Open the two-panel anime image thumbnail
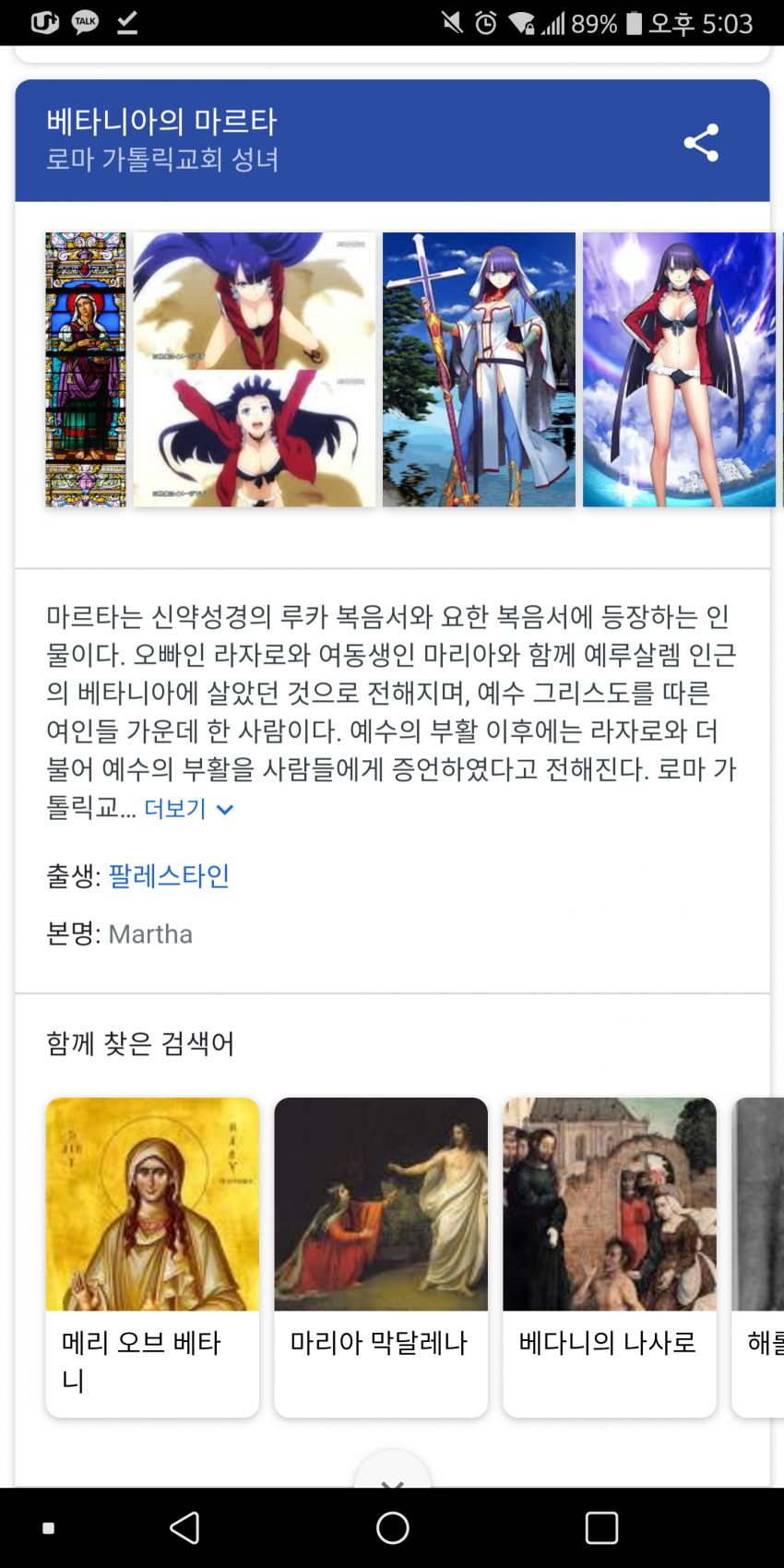 (254, 369)
